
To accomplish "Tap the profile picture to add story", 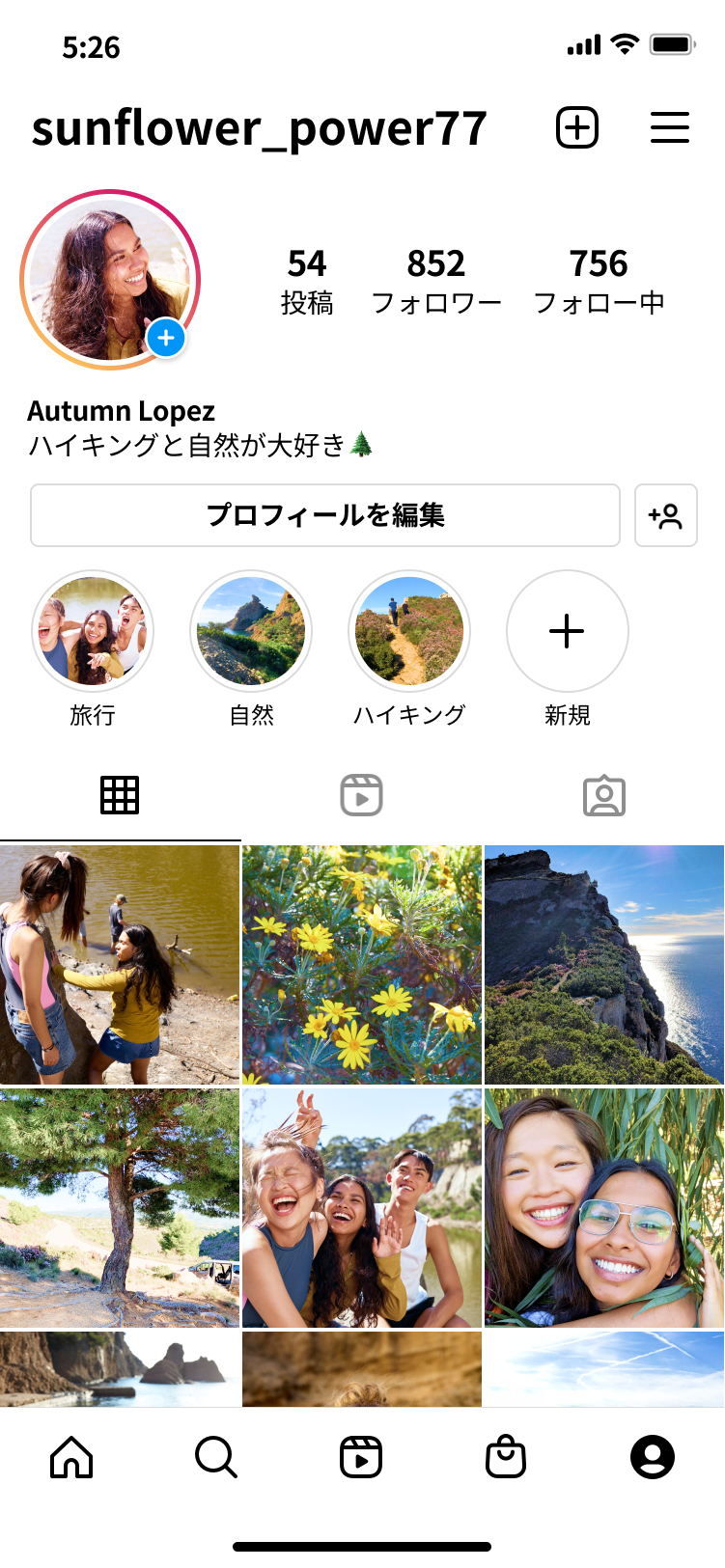I will pos(110,280).
